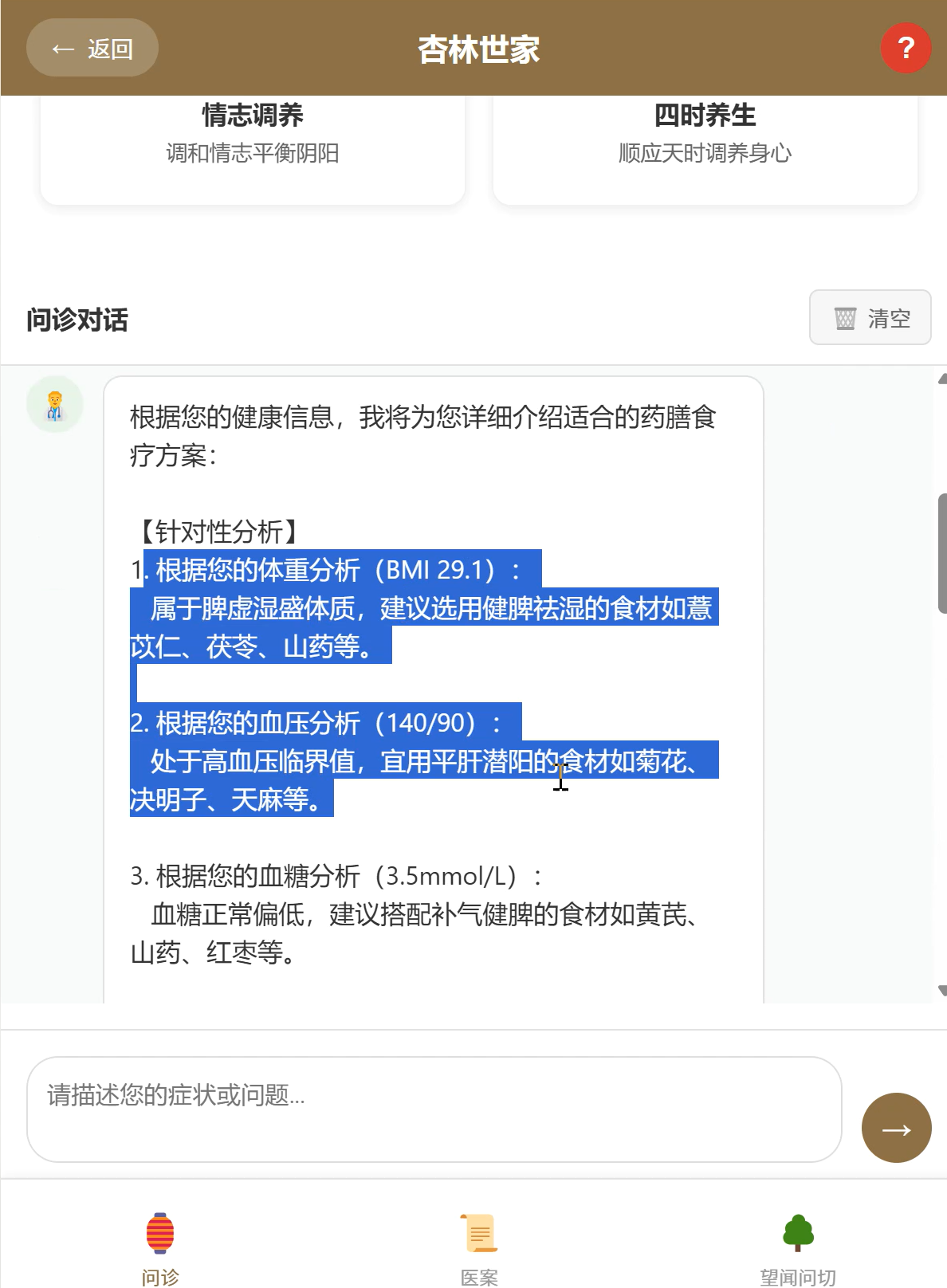
Task: Select the 四时养生 card
Action: click(705, 143)
